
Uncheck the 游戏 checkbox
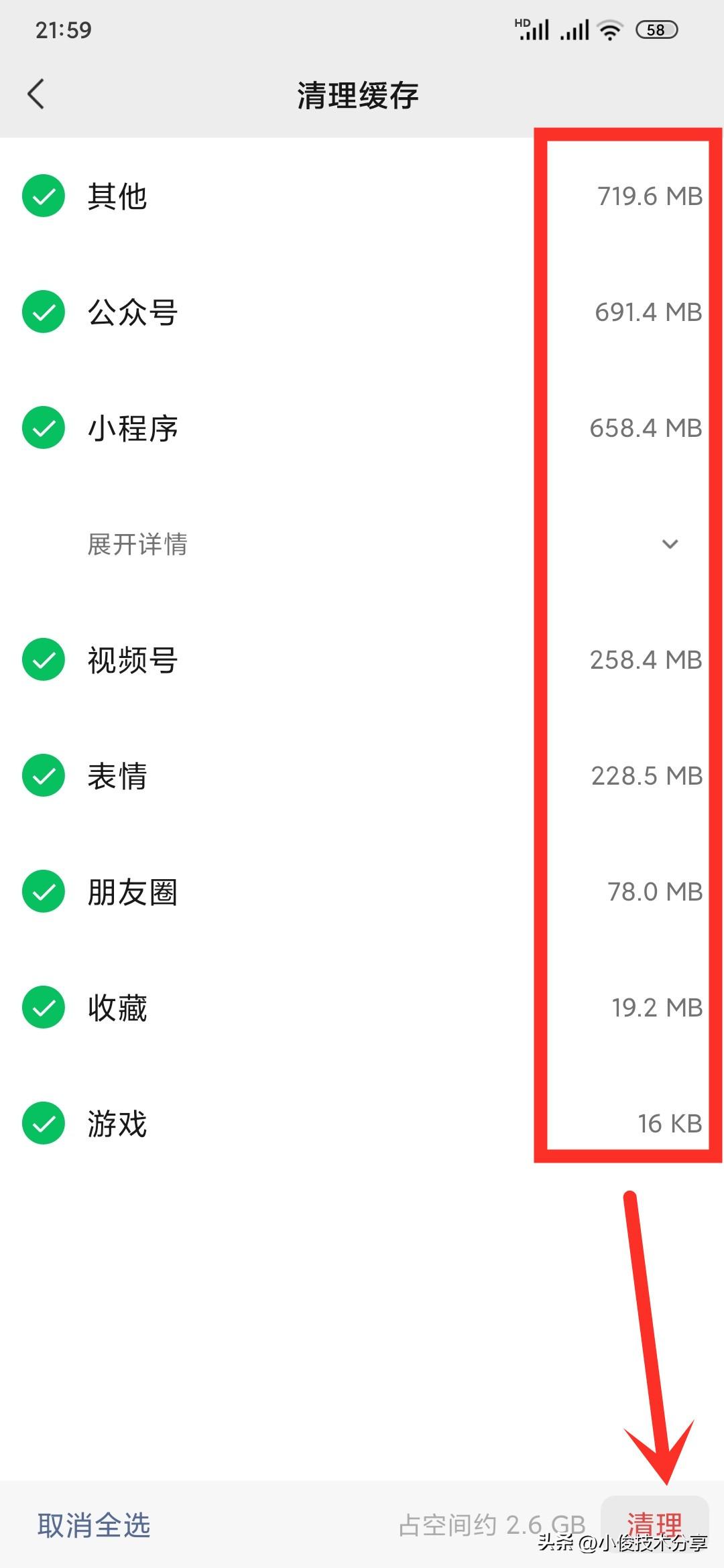[44, 1123]
